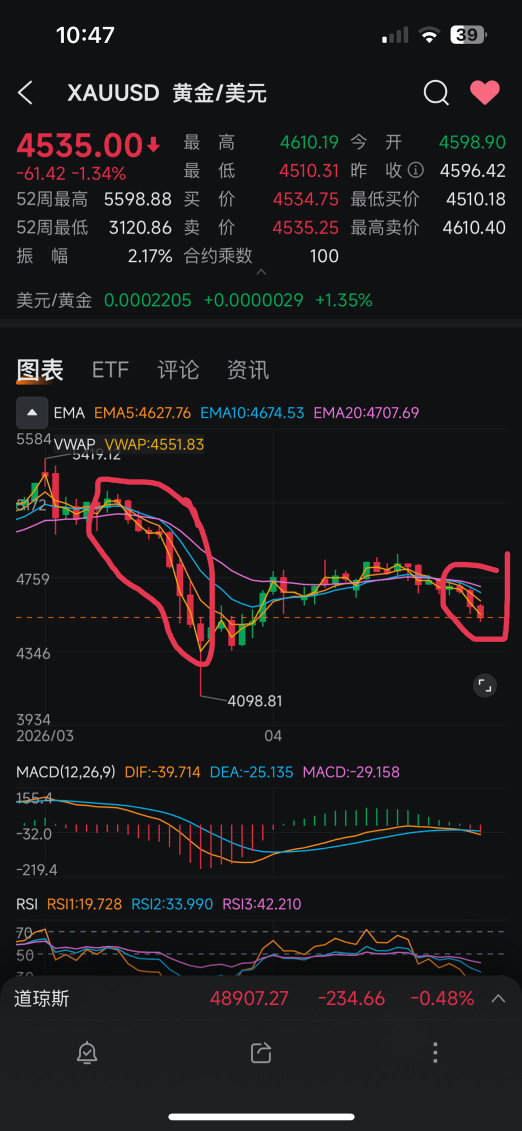Open the 资讯 tab
The image size is (522, 1131).
248,370
